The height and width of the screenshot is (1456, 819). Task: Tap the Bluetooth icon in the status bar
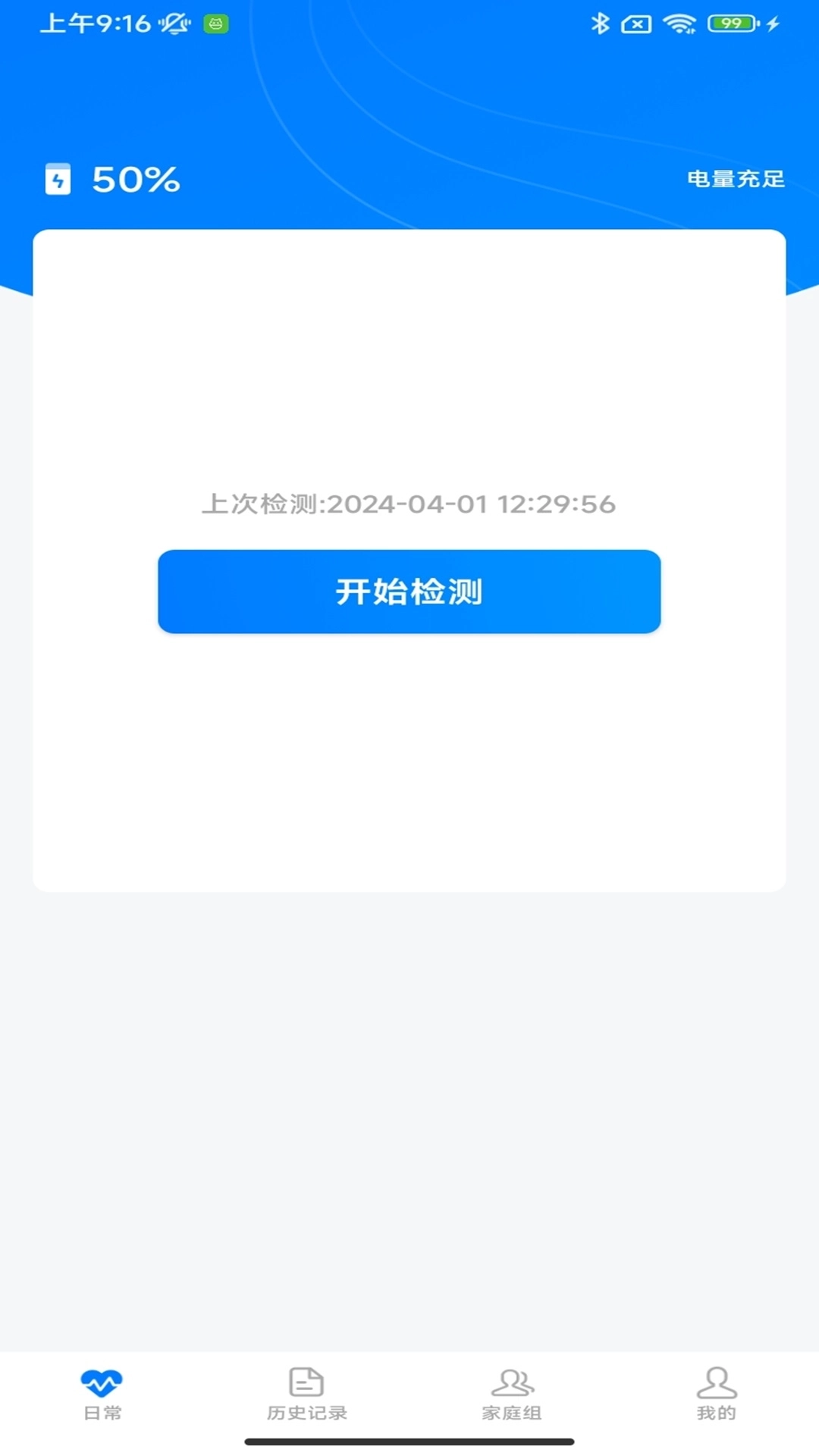click(599, 23)
